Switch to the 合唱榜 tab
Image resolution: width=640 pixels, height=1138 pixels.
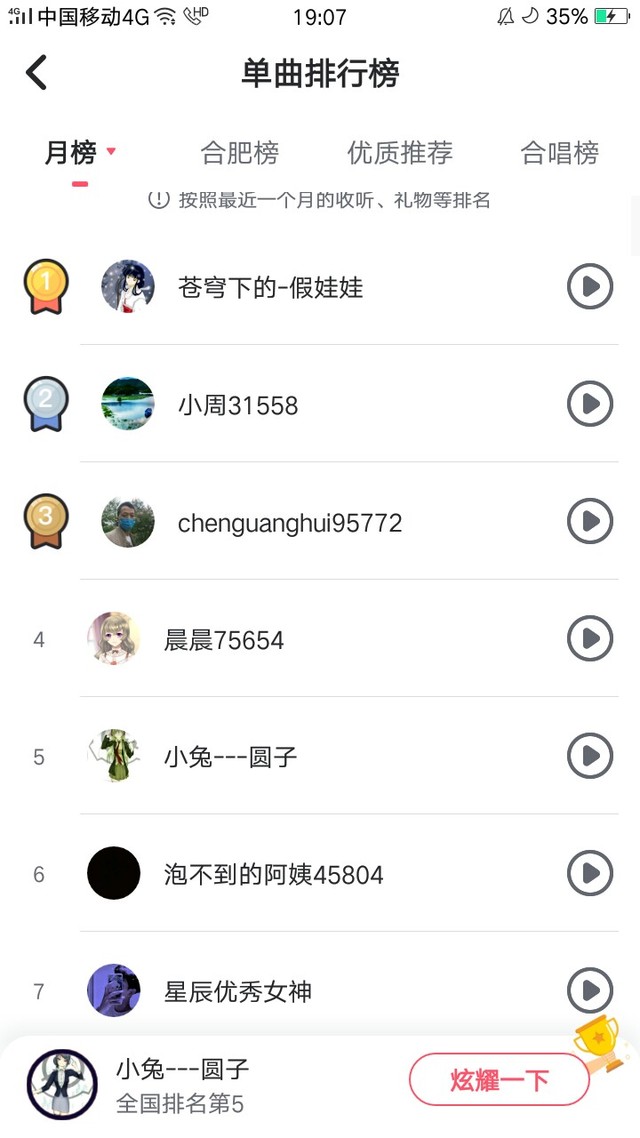pyautogui.click(x=559, y=153)
